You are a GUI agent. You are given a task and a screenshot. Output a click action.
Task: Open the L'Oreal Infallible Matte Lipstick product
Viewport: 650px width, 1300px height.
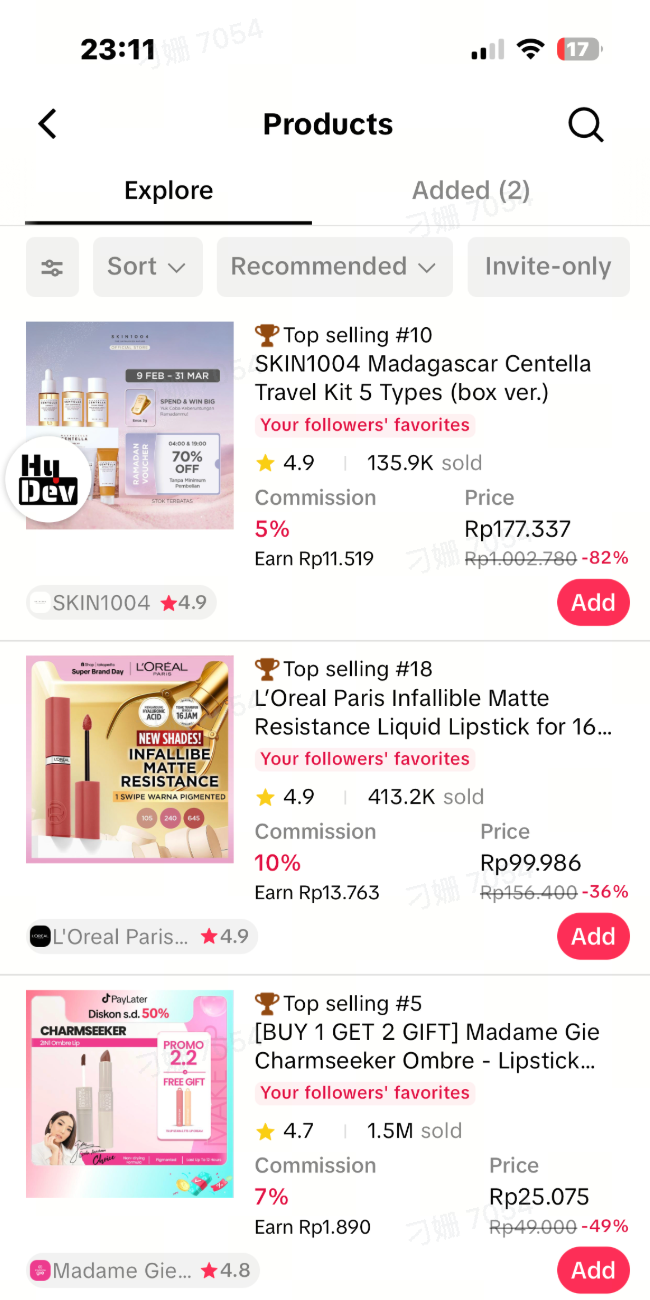(x=432, y=712)
